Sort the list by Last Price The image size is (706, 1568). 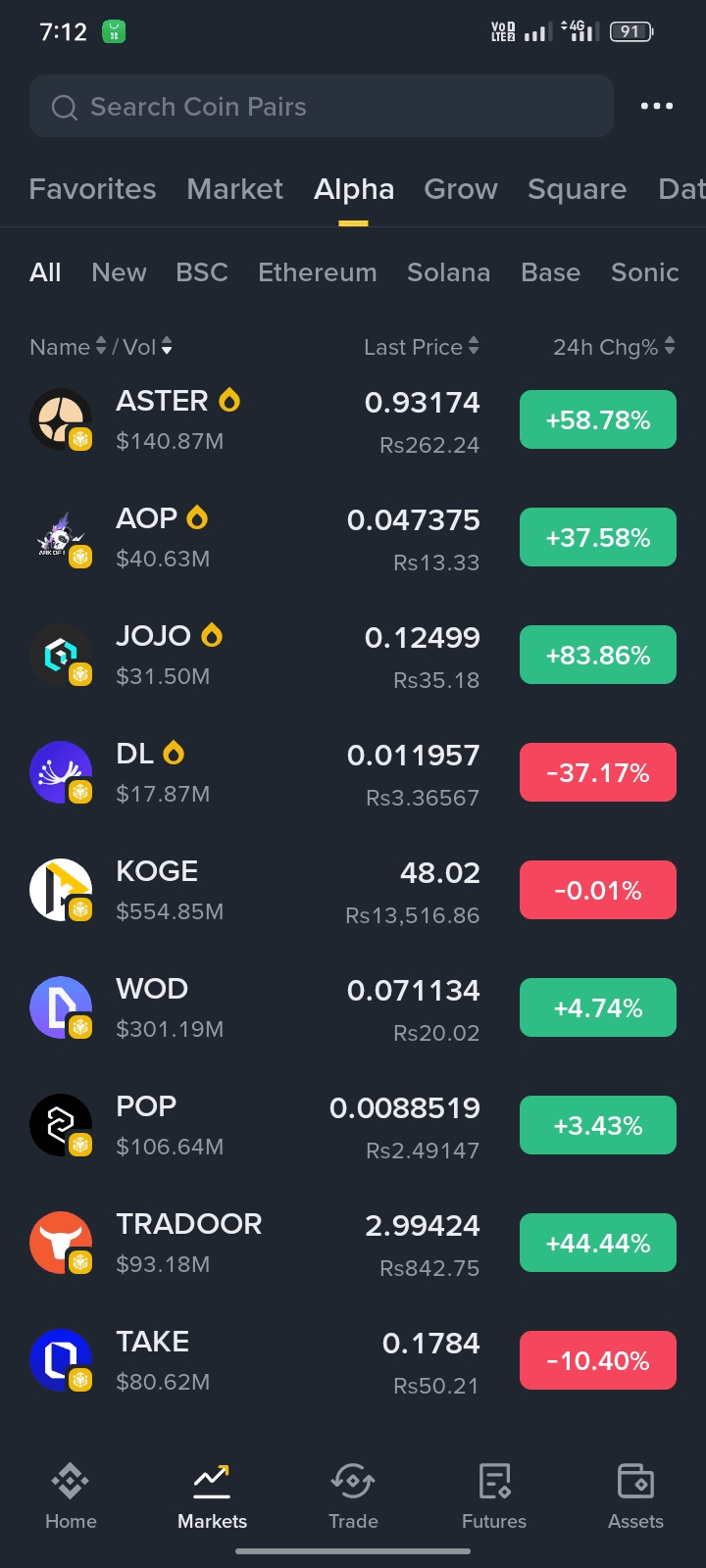pyautogui.click(x=421, y=347)
